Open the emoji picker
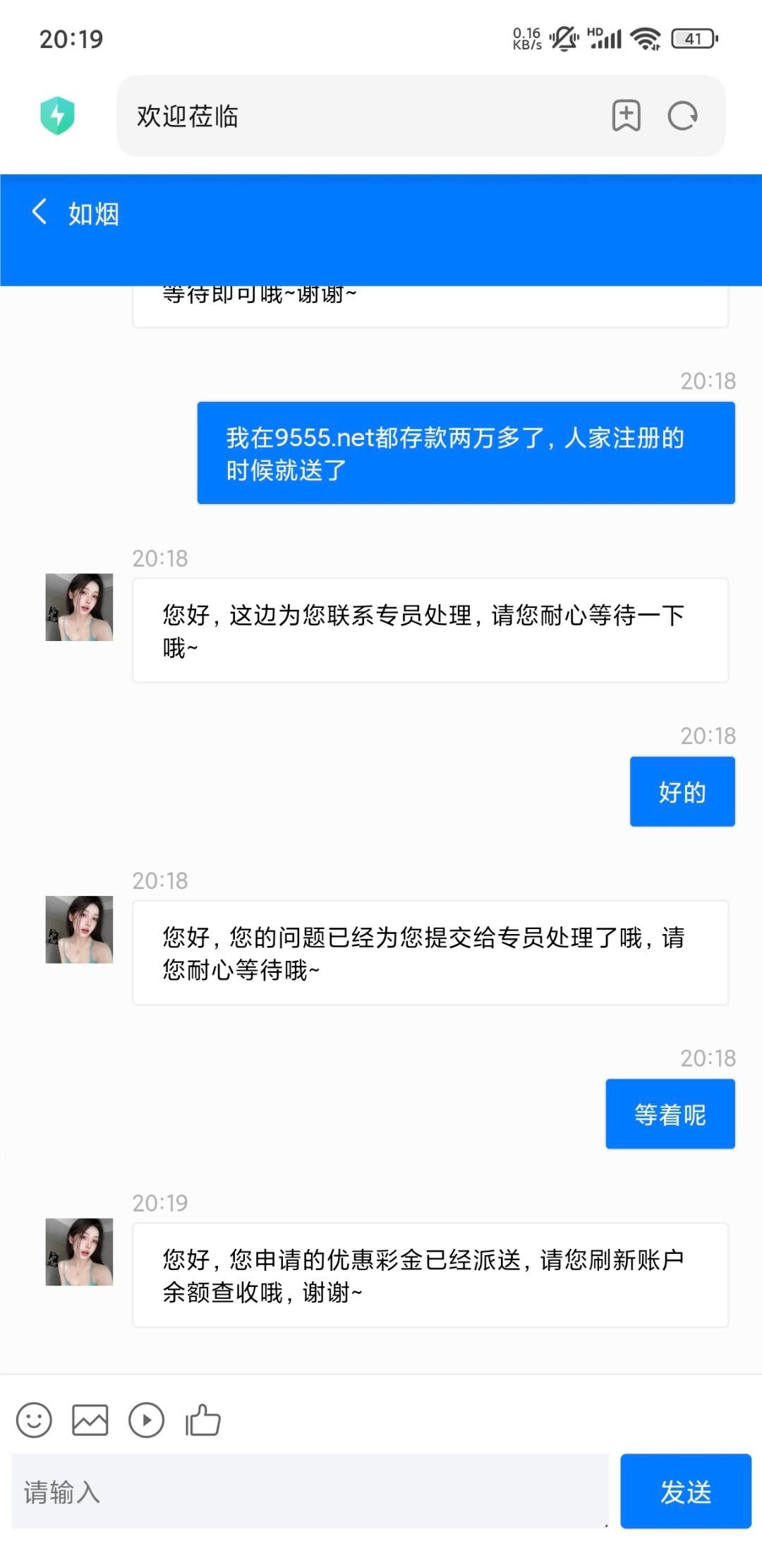The width and height of the screenshot is (762, 1568). pos(34,1420)
